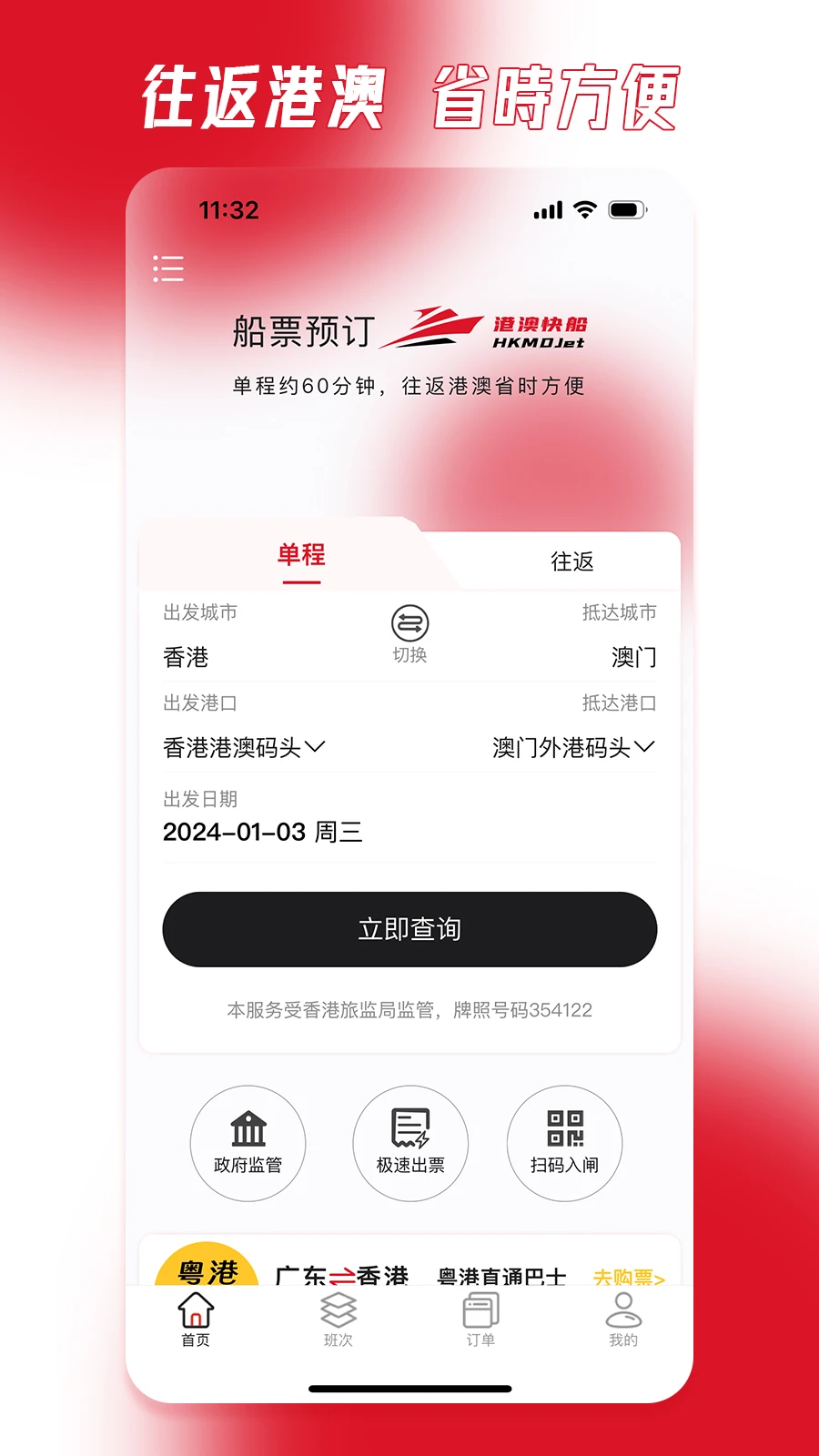Expand the 澳门外港码头 arrival port dropdown

coord(573,746)
